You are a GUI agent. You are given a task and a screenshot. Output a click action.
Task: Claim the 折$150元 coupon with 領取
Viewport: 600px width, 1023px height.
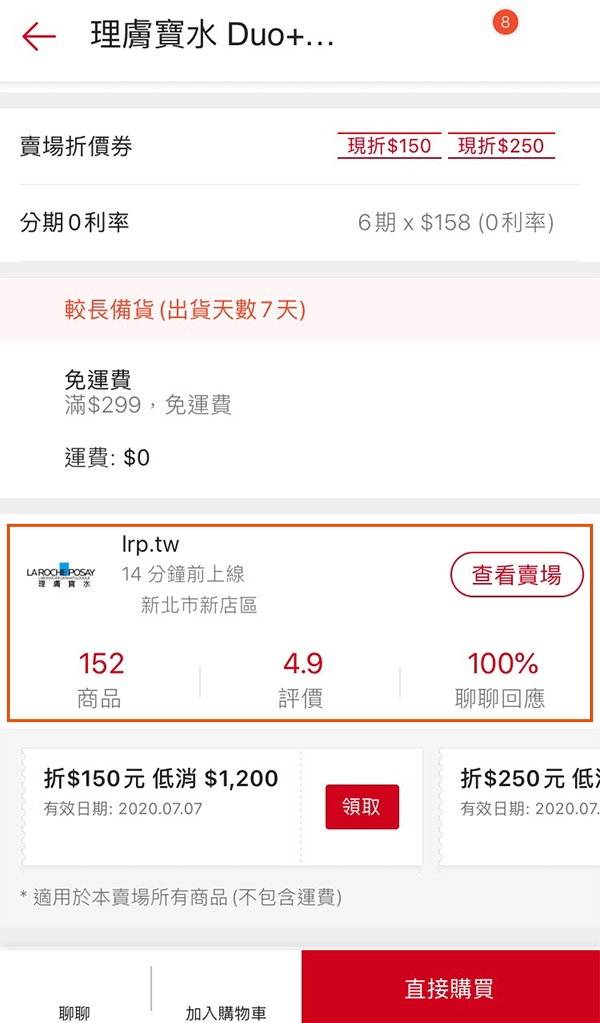click(x=362, y=807)
